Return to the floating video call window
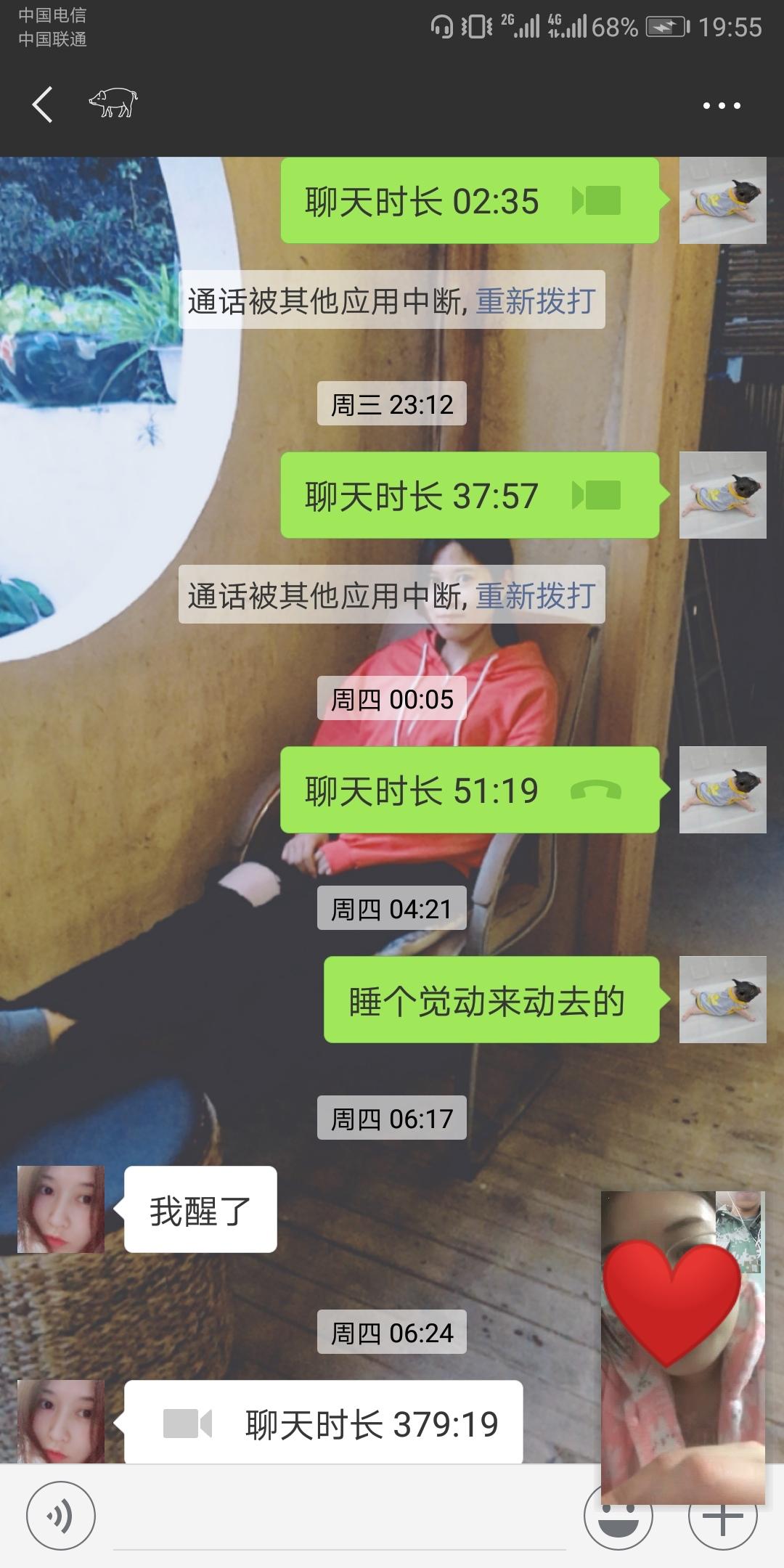The width and height of the screenshot is (784, 1568). click(683, 1347)
